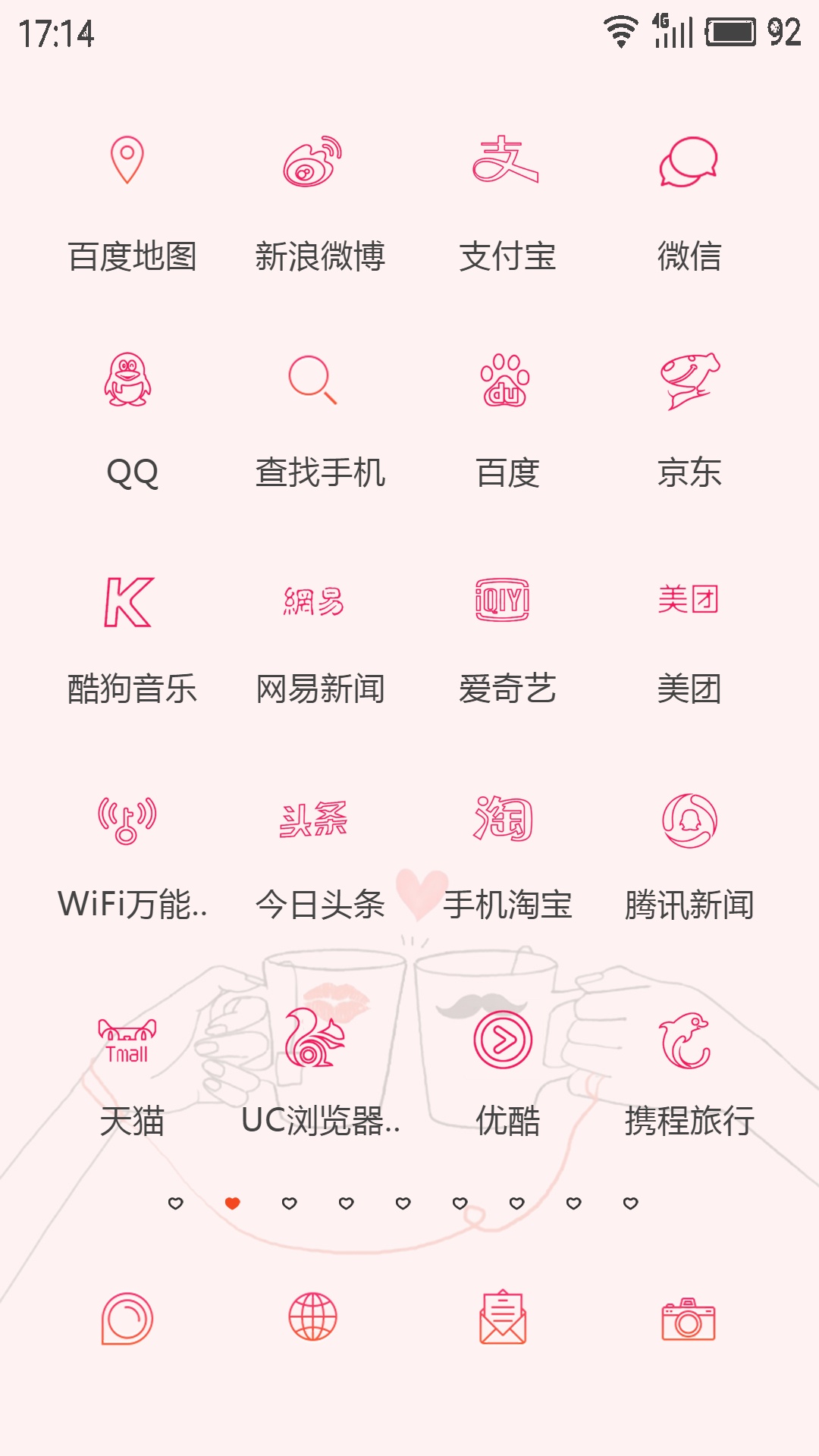The height and width of the screenshot is (1456, 819).
Task: Open the camera from the dock
Action: (x=689, y=1319)
